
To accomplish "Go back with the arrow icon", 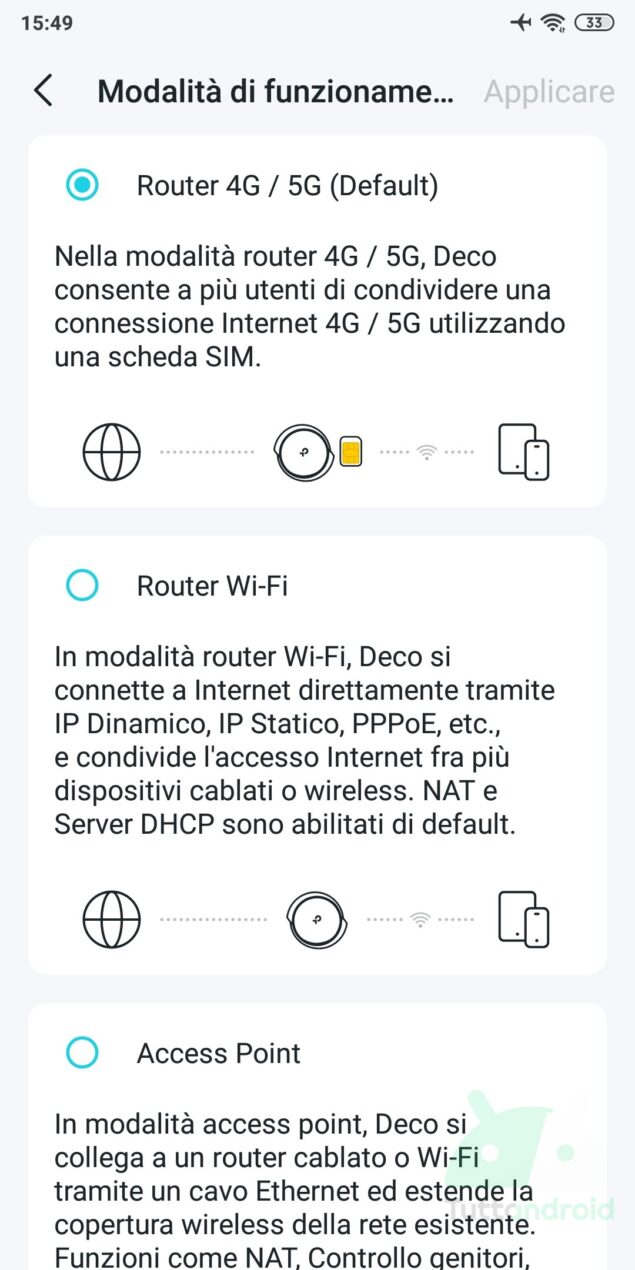I will pyautogui.click(x=43, y=91).
